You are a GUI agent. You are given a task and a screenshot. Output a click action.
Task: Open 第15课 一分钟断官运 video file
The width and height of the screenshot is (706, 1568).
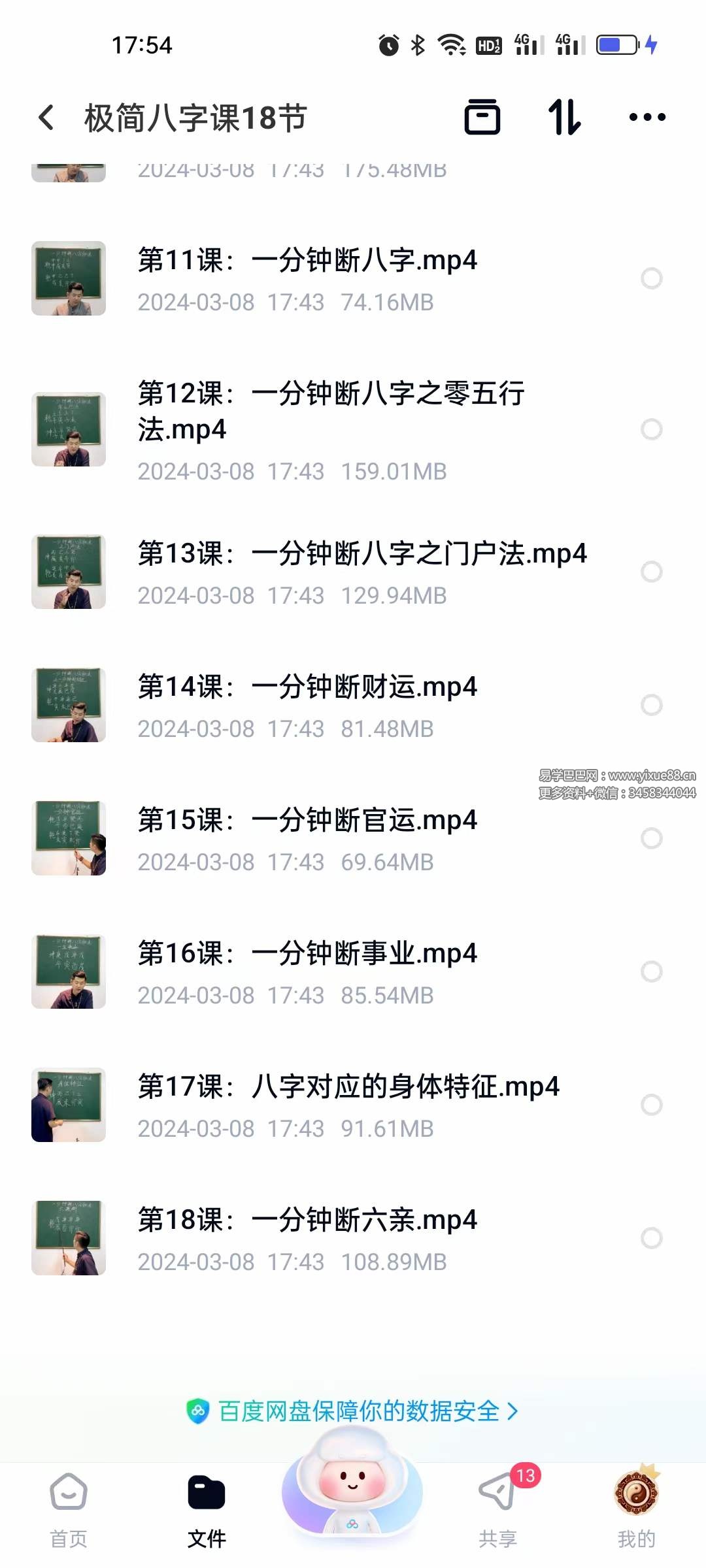point(307,822)
